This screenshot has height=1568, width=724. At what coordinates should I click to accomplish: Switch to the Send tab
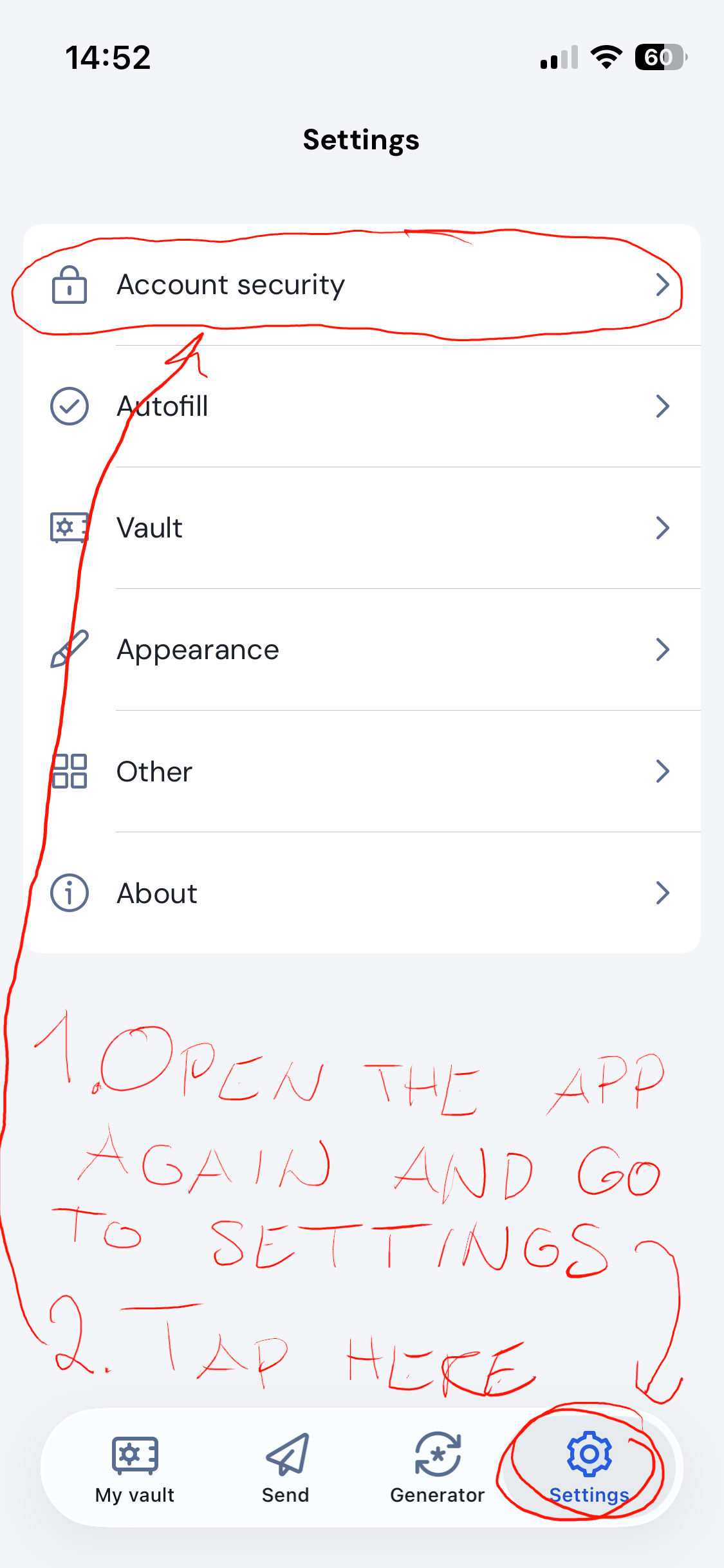coord(286,1468)
